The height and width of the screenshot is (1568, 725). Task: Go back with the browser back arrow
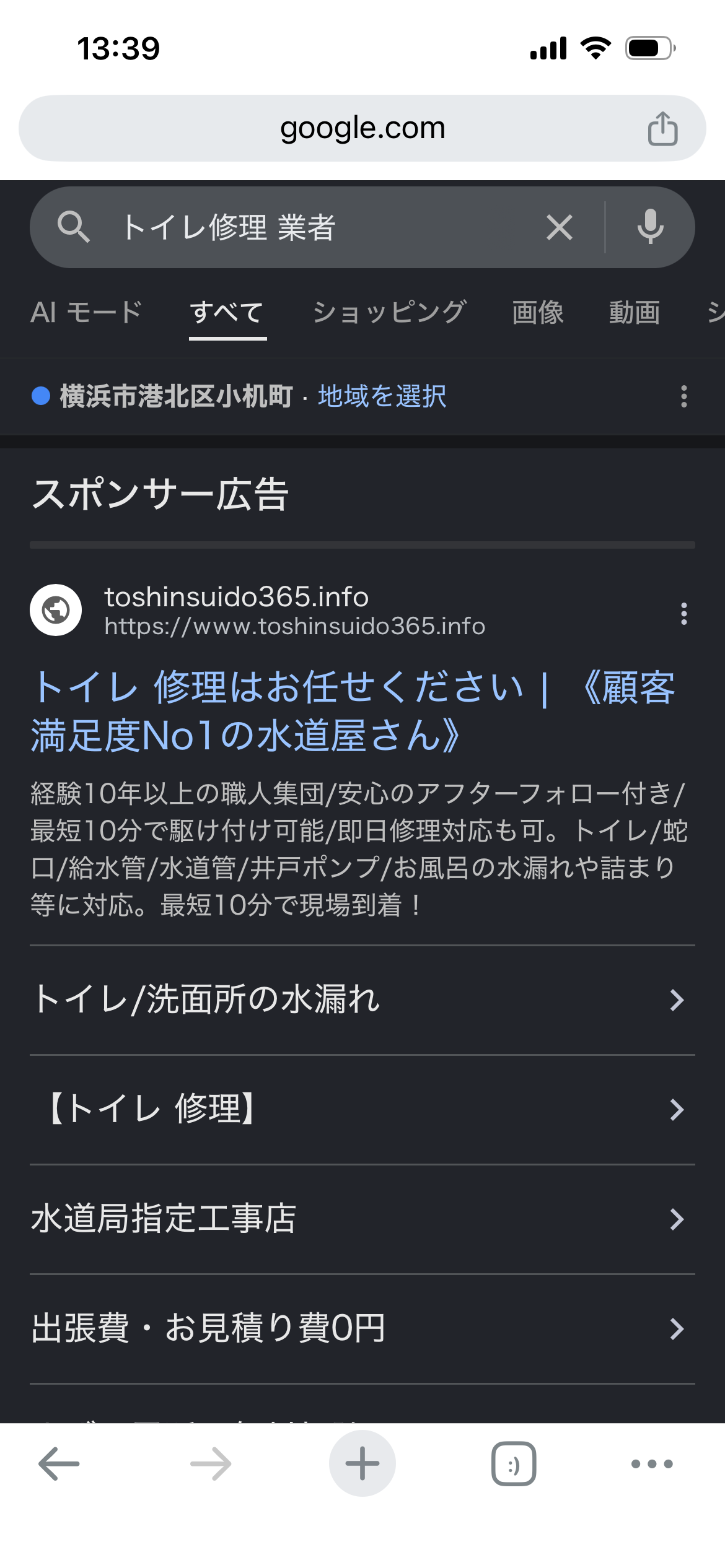[x=59, y=1464]
